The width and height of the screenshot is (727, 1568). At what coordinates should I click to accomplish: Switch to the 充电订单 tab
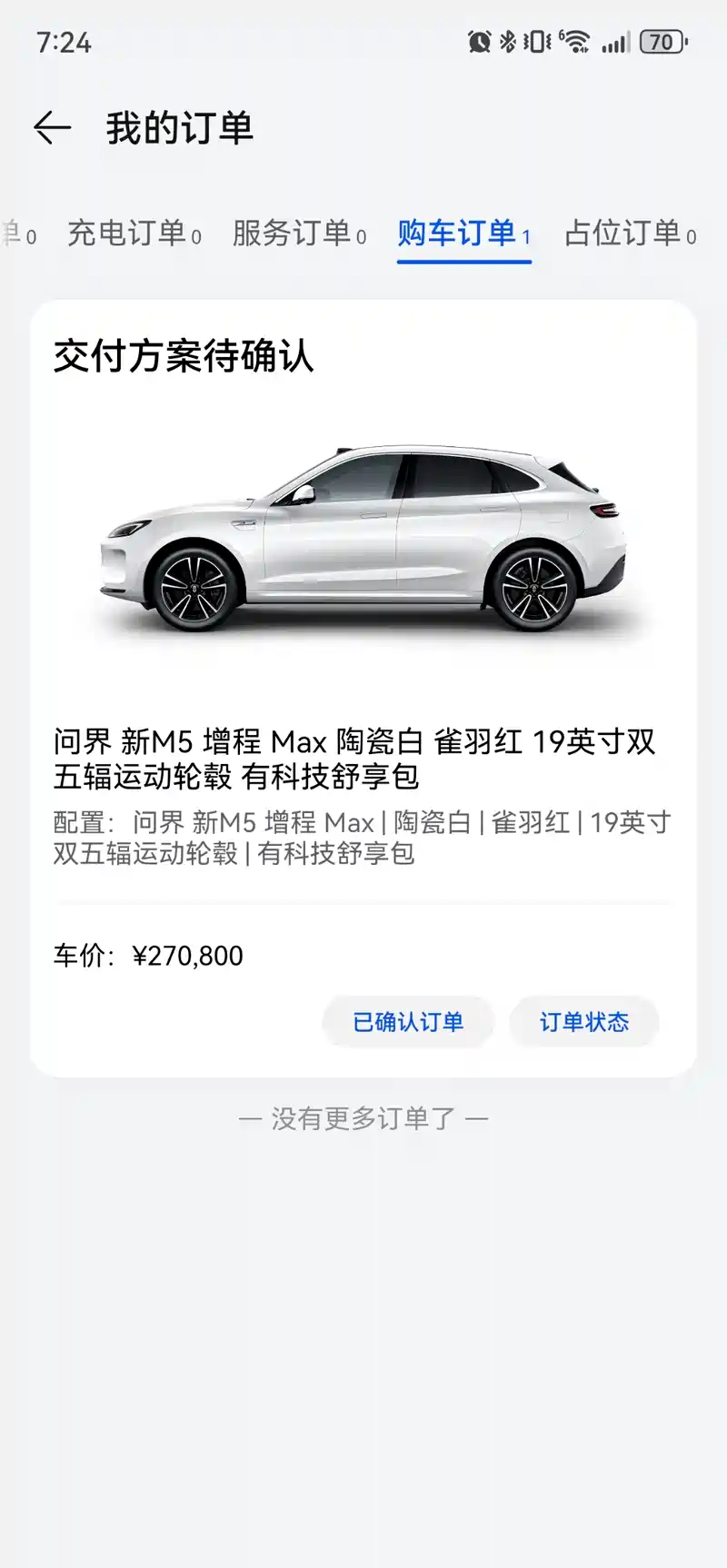[134, 233]
